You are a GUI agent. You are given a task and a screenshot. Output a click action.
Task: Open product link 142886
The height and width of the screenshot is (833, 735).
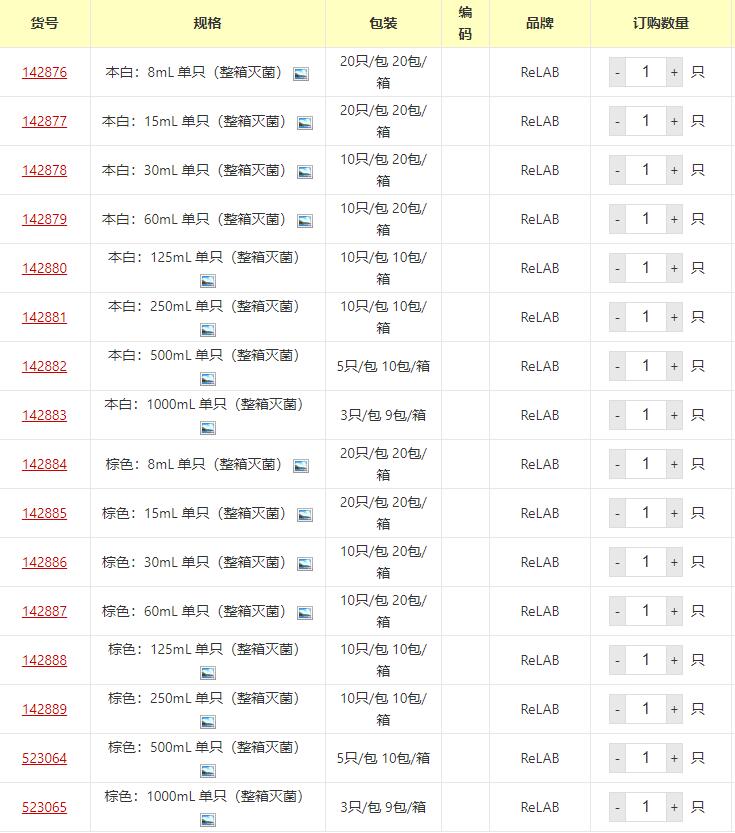coord(45,562)
